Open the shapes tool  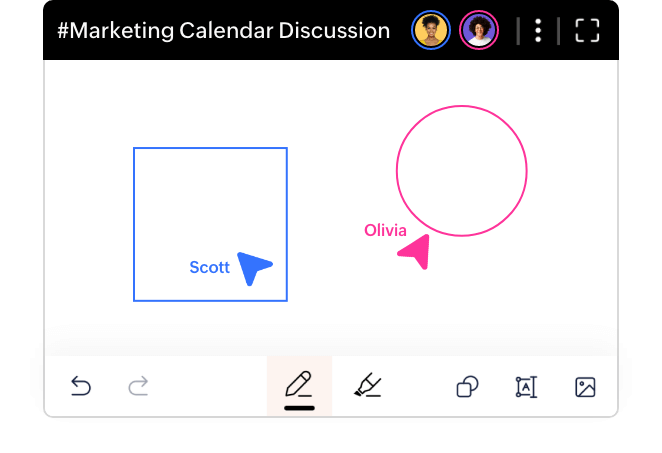point(467,387)
